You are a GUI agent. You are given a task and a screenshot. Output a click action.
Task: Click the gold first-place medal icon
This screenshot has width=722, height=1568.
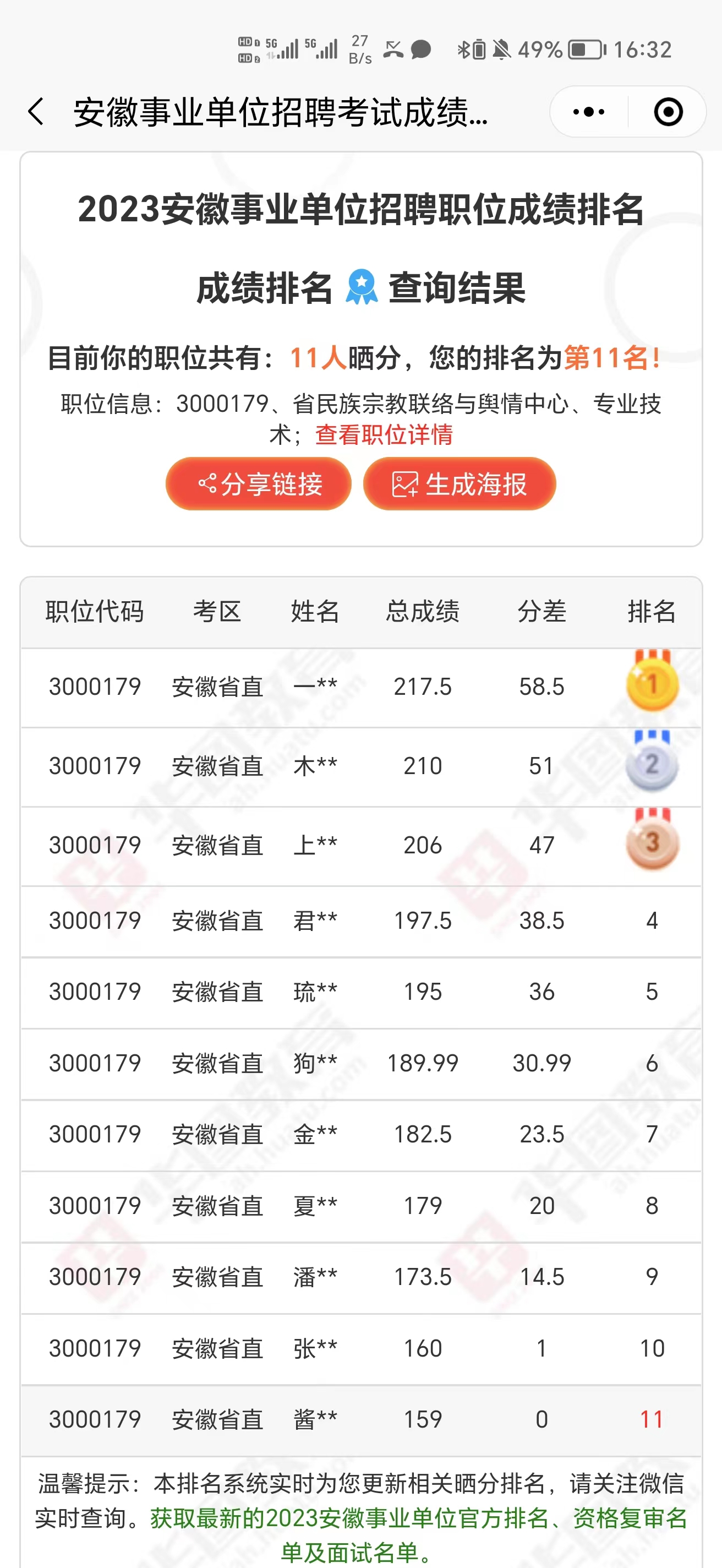652,685
